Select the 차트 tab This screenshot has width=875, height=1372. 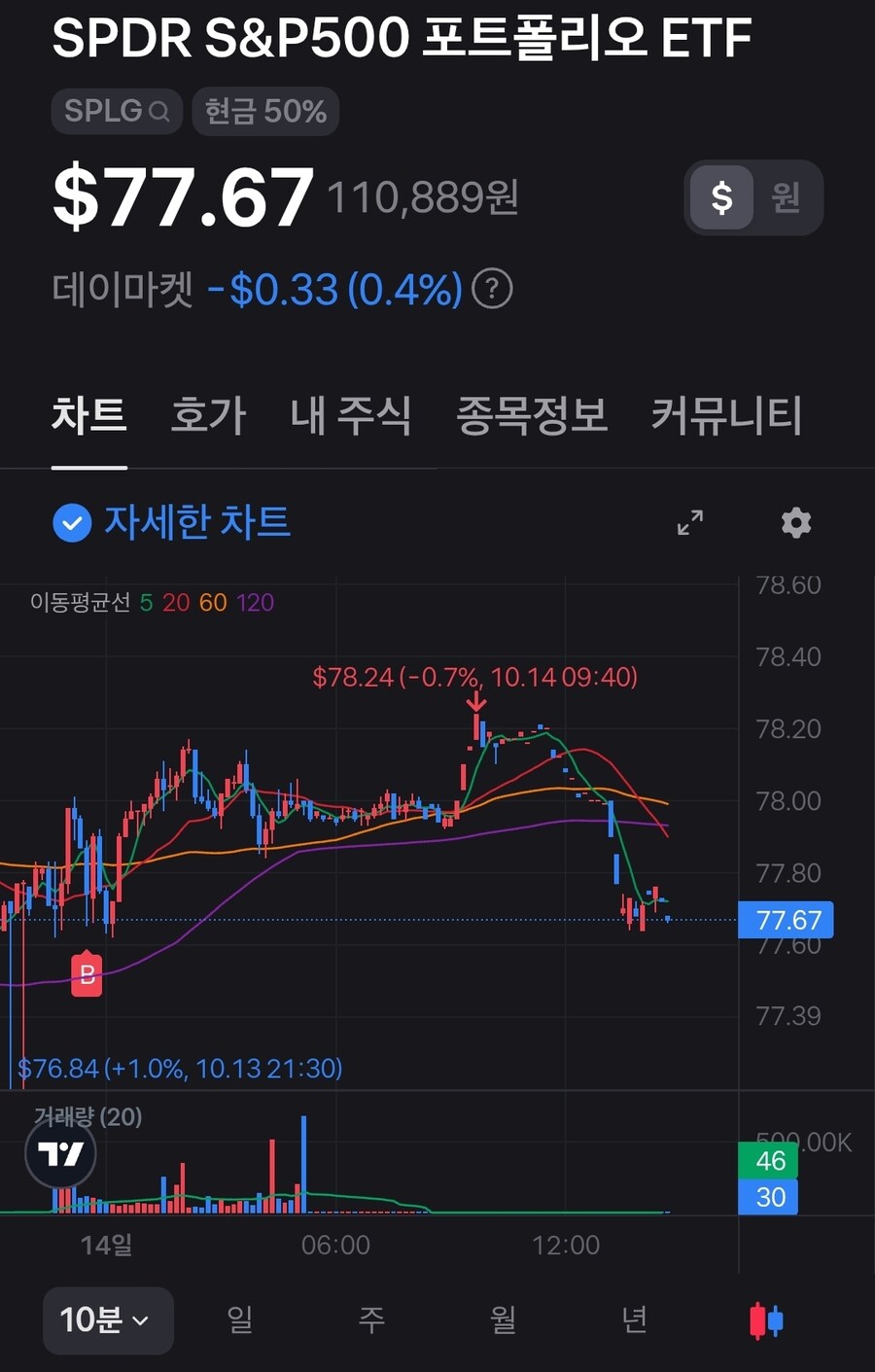click(88, 415)
